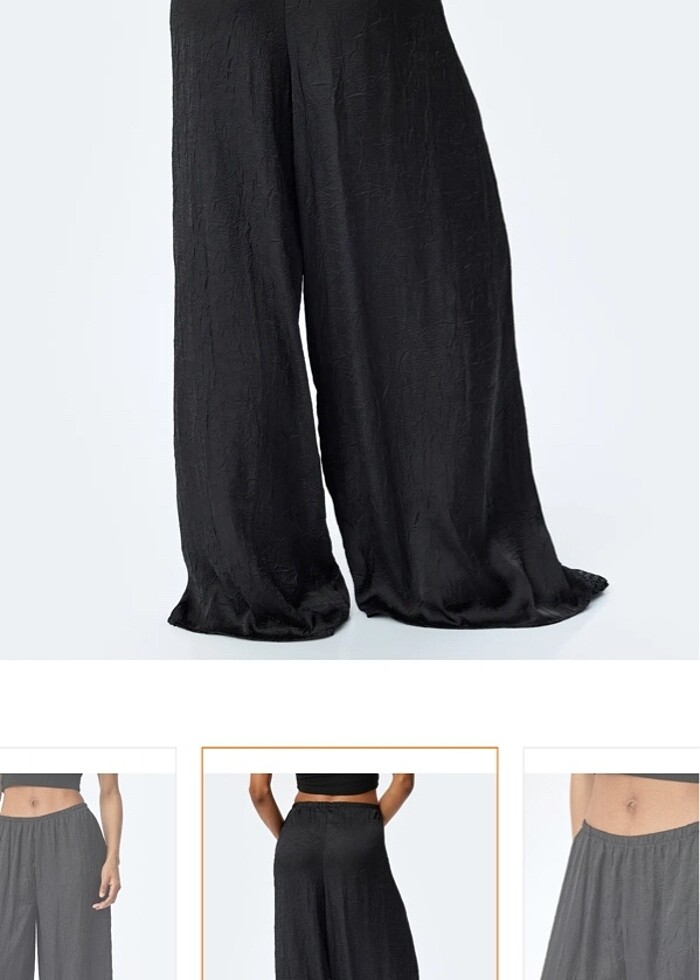The image size is (700, 980).
Task: Select the grey waistband close-up thumbnail
Action: pyautogui.click(x=612, y=865)
